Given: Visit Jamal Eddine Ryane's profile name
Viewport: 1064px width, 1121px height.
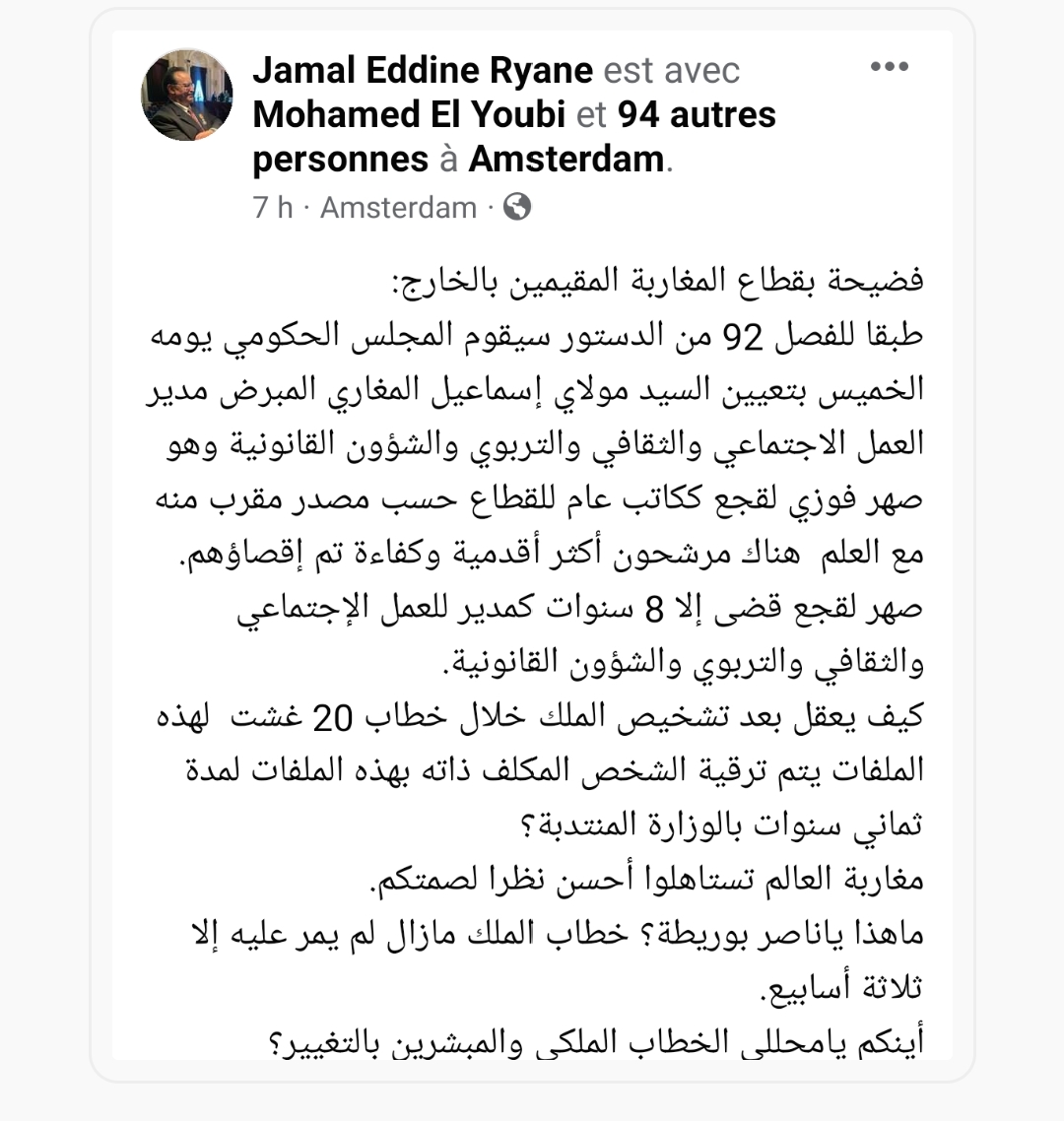Looking at the screenshot, I should coord(423,70).
